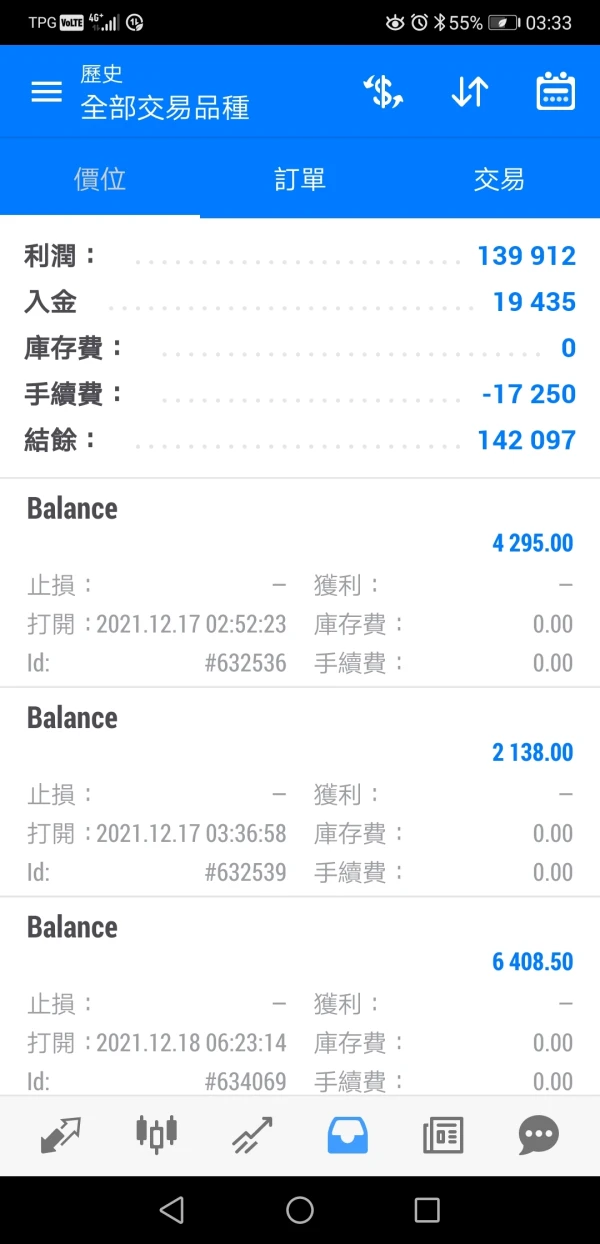Select the history inbox tab
The width and height of the screenshot is (600, 1244).
(348, 1135)
